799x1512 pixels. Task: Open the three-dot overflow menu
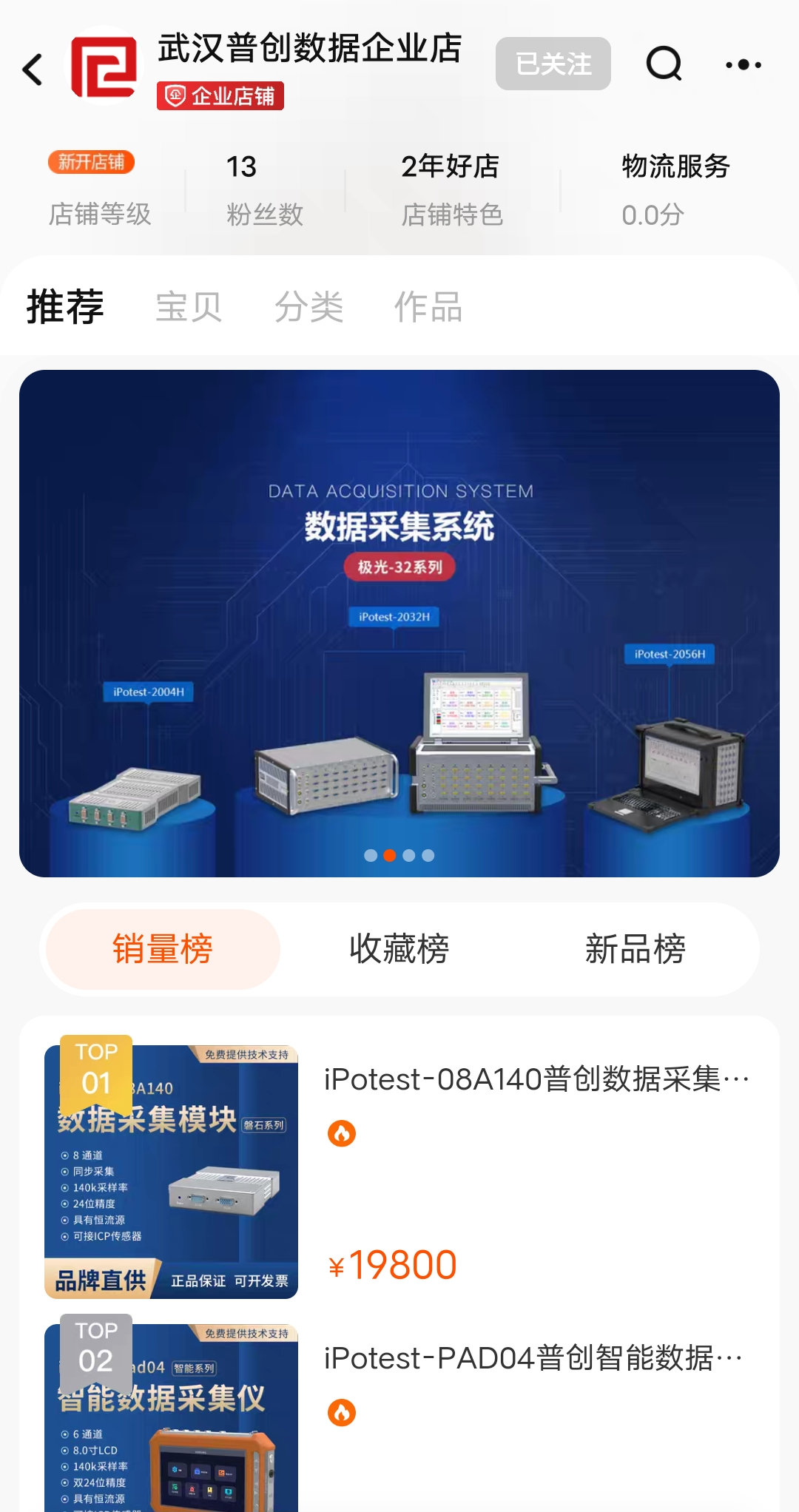(743, 65)
